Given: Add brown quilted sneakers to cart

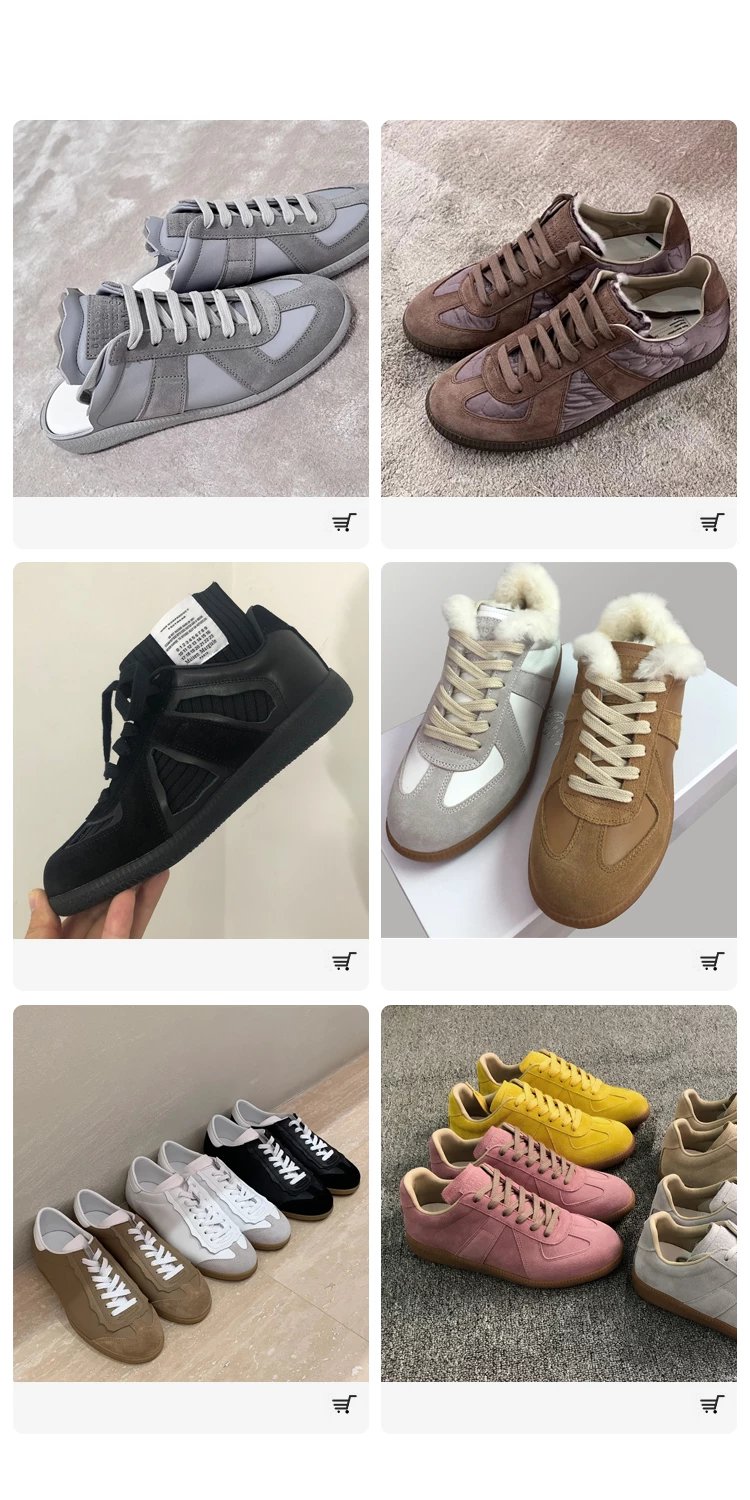Looking at the screenshot, I should (x=711, y=522).
